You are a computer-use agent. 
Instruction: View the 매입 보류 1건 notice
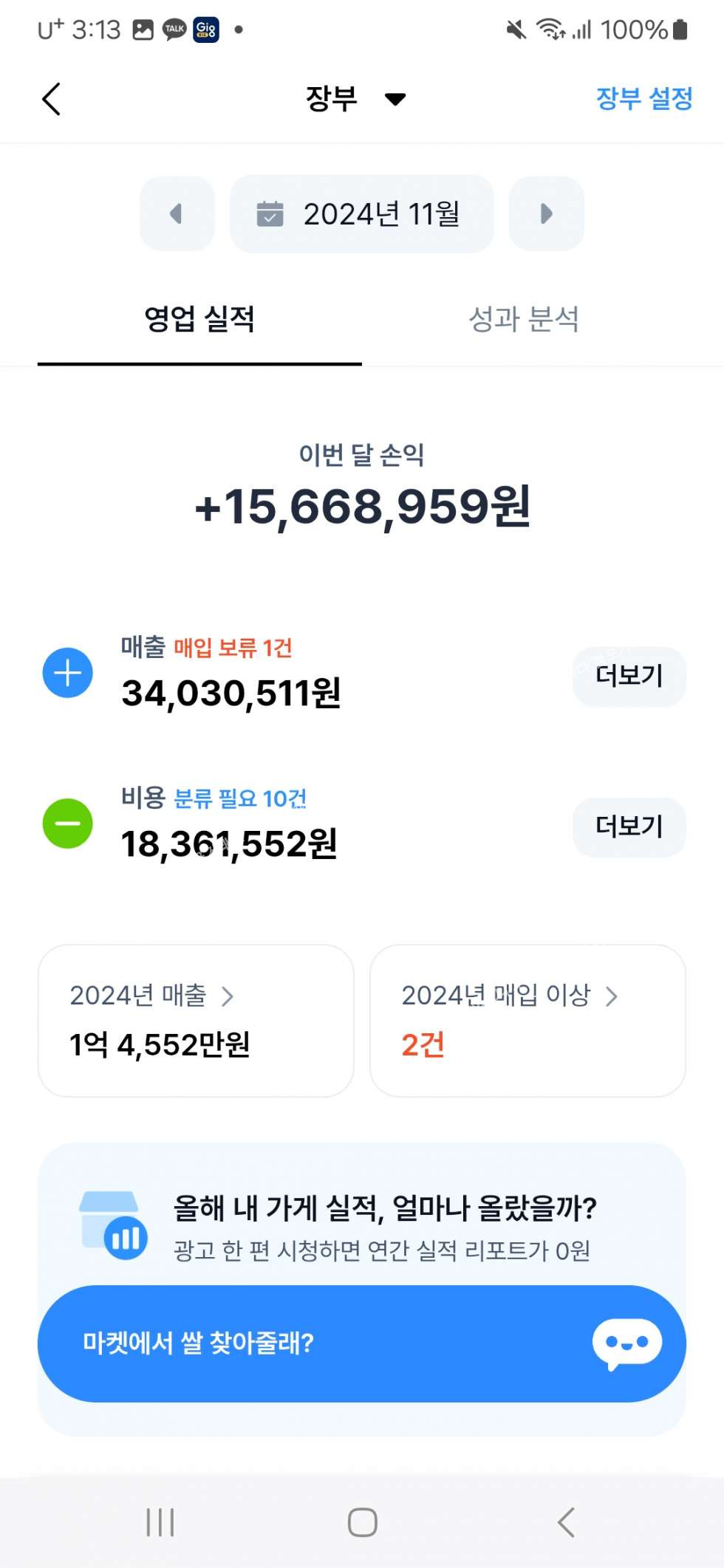tap(233, 648)
